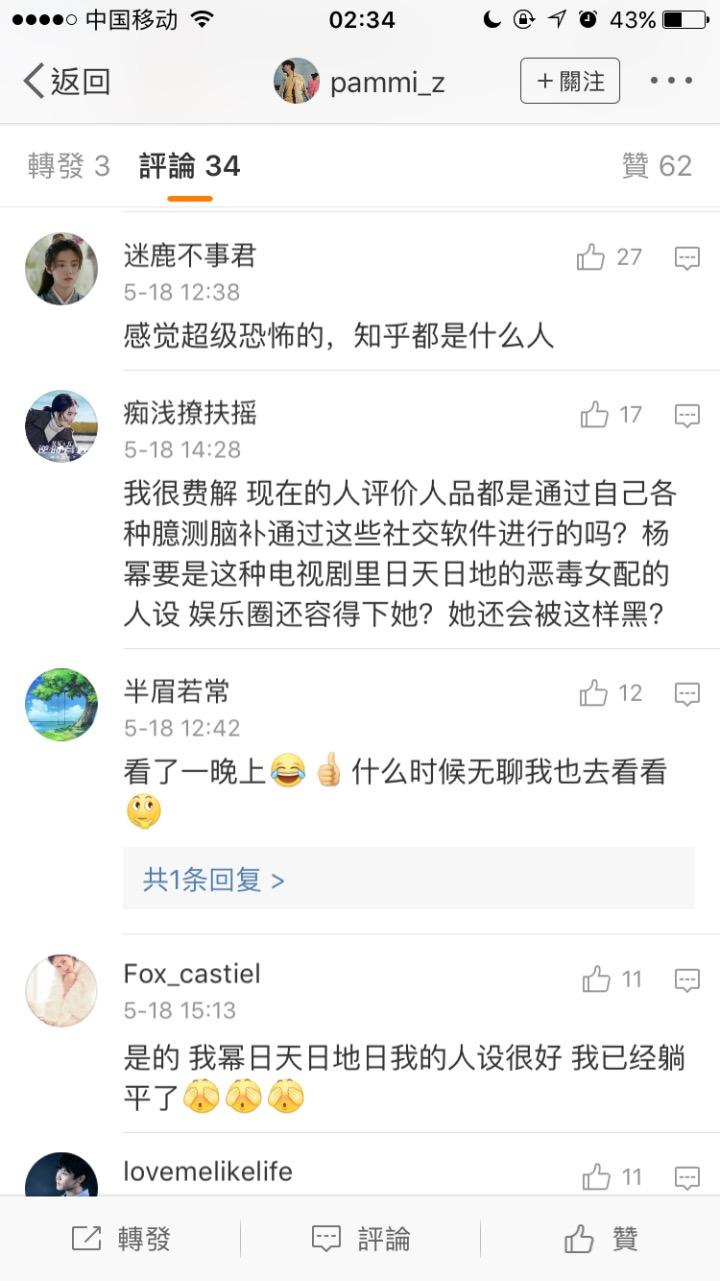Reply to Fox_castiel's comment

tap(687, 979)
